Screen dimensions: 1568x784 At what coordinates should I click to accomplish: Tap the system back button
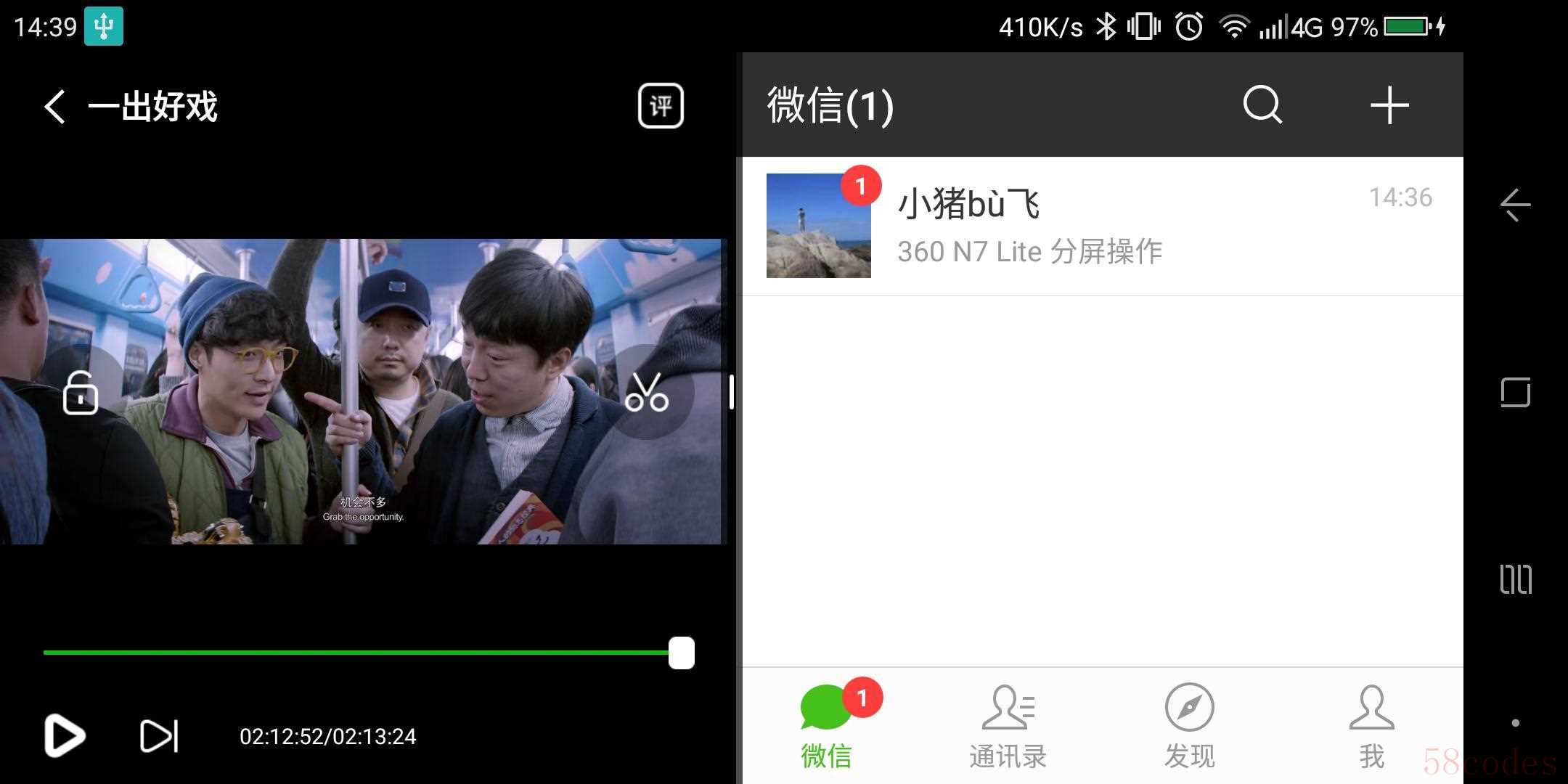click(1516, 205)
